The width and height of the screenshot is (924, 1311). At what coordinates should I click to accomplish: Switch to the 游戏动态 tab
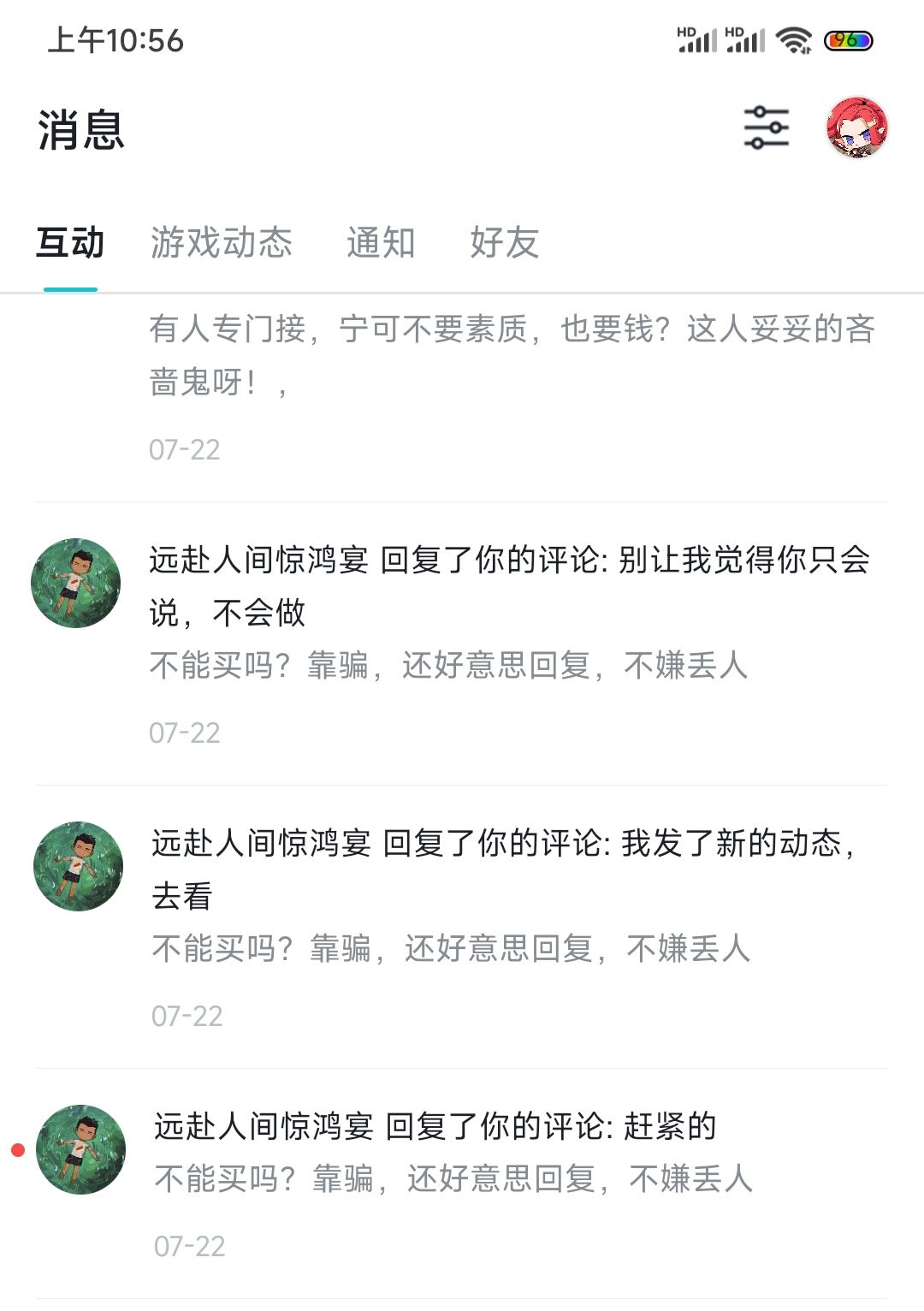coord(222,243)
